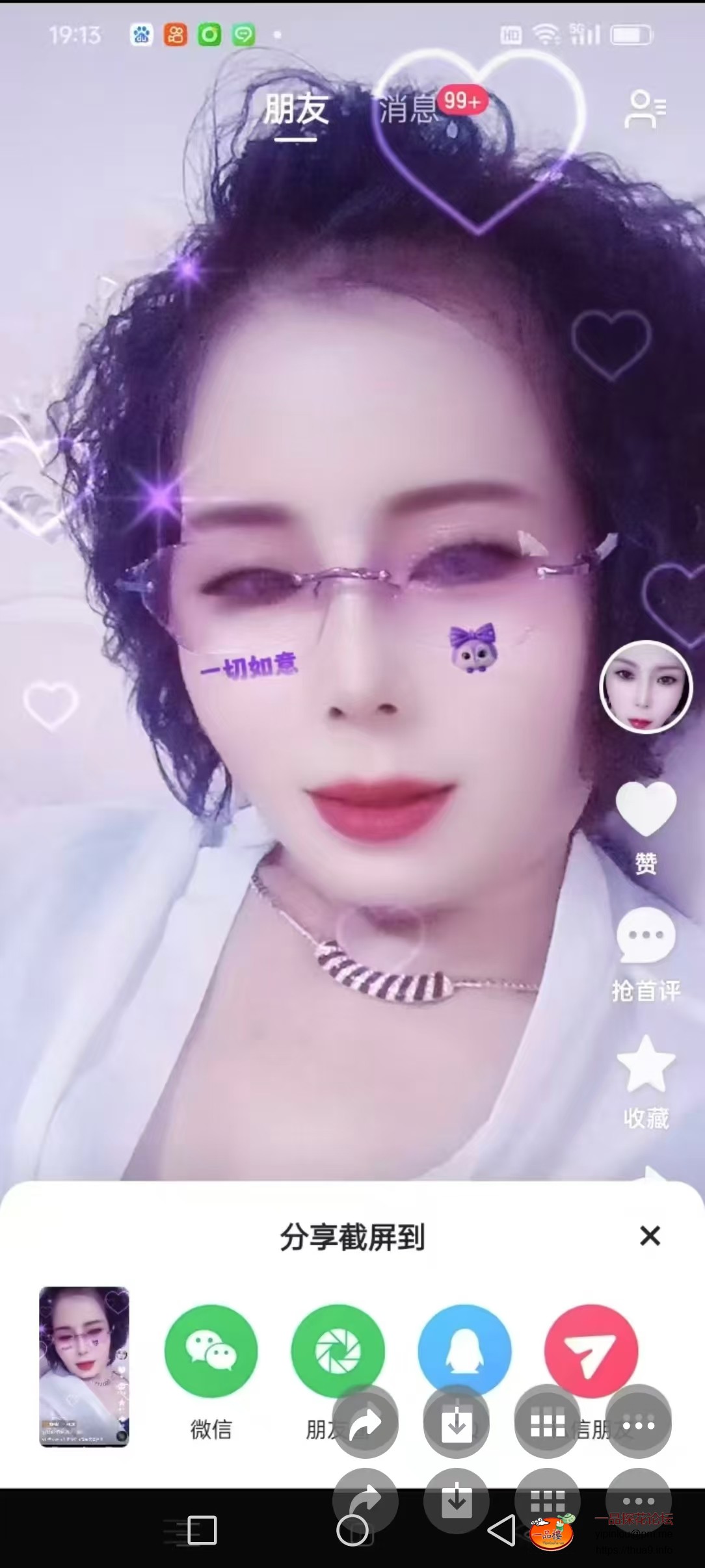Switch to the 朋友 tab
Image resolution: width=705 pixels, height=1568 pixels.
coord(296,109)
